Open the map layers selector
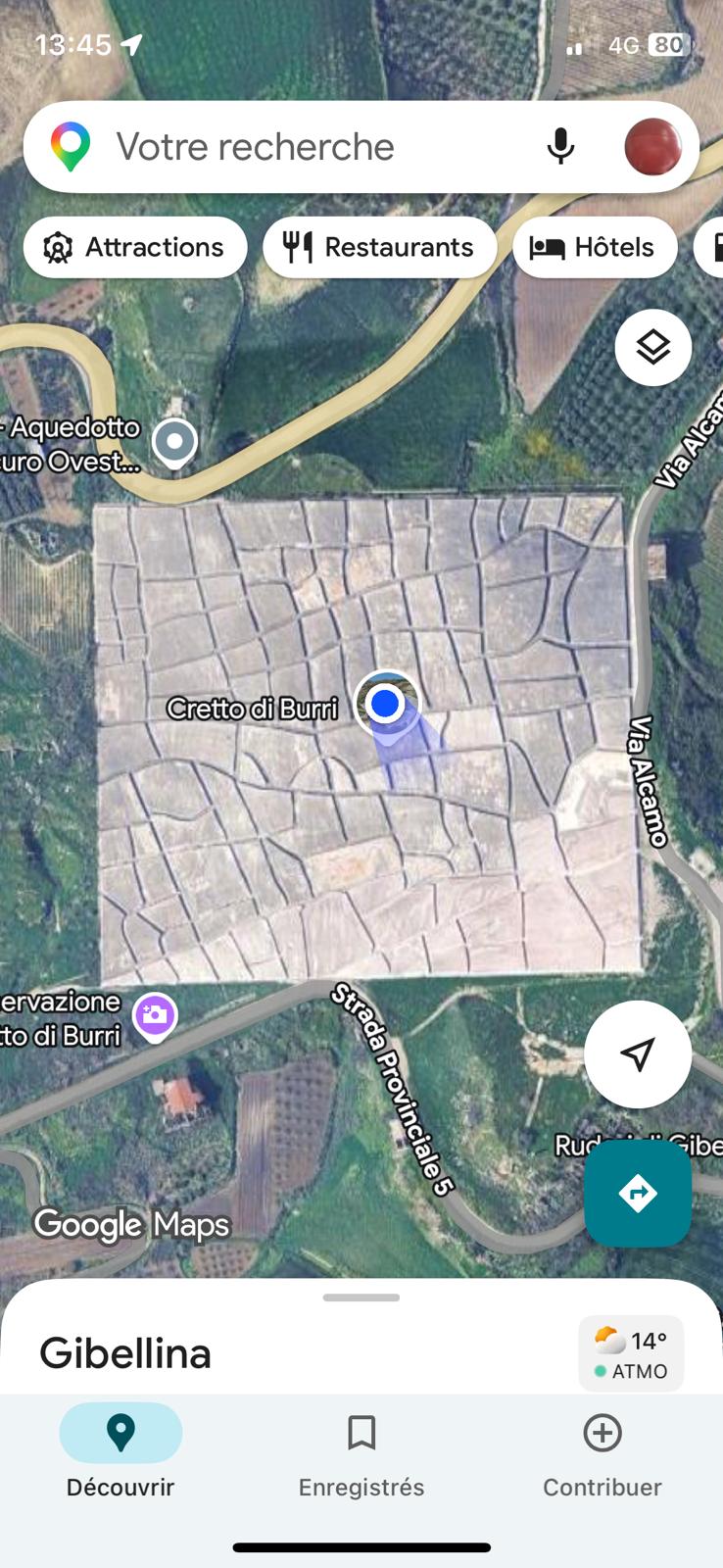Image resolution: width=723 pixels, height=1568 pixels. (x=652, y=347)
